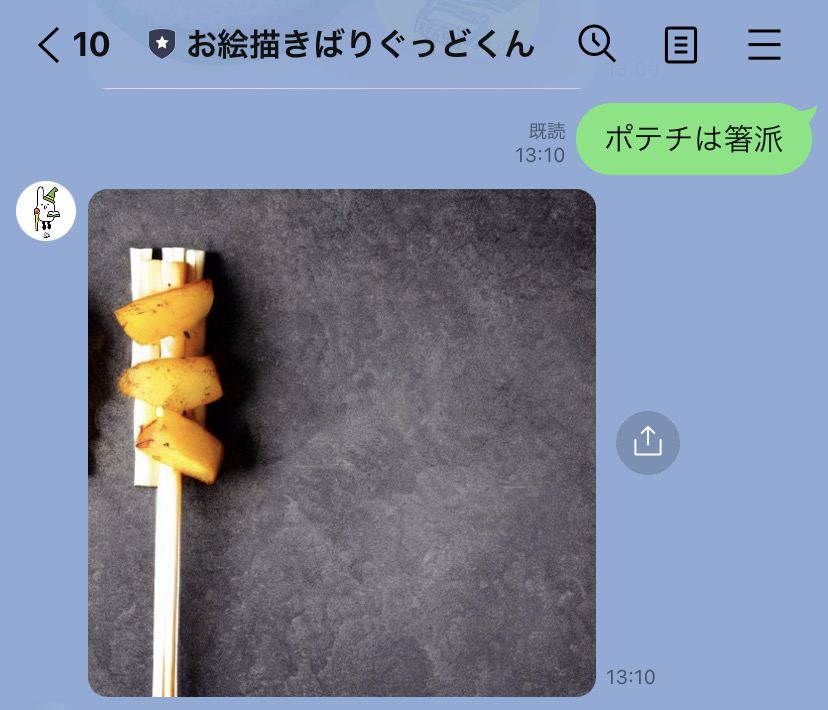Open the chat hamburger menu
828x710 pixels.
765,45
